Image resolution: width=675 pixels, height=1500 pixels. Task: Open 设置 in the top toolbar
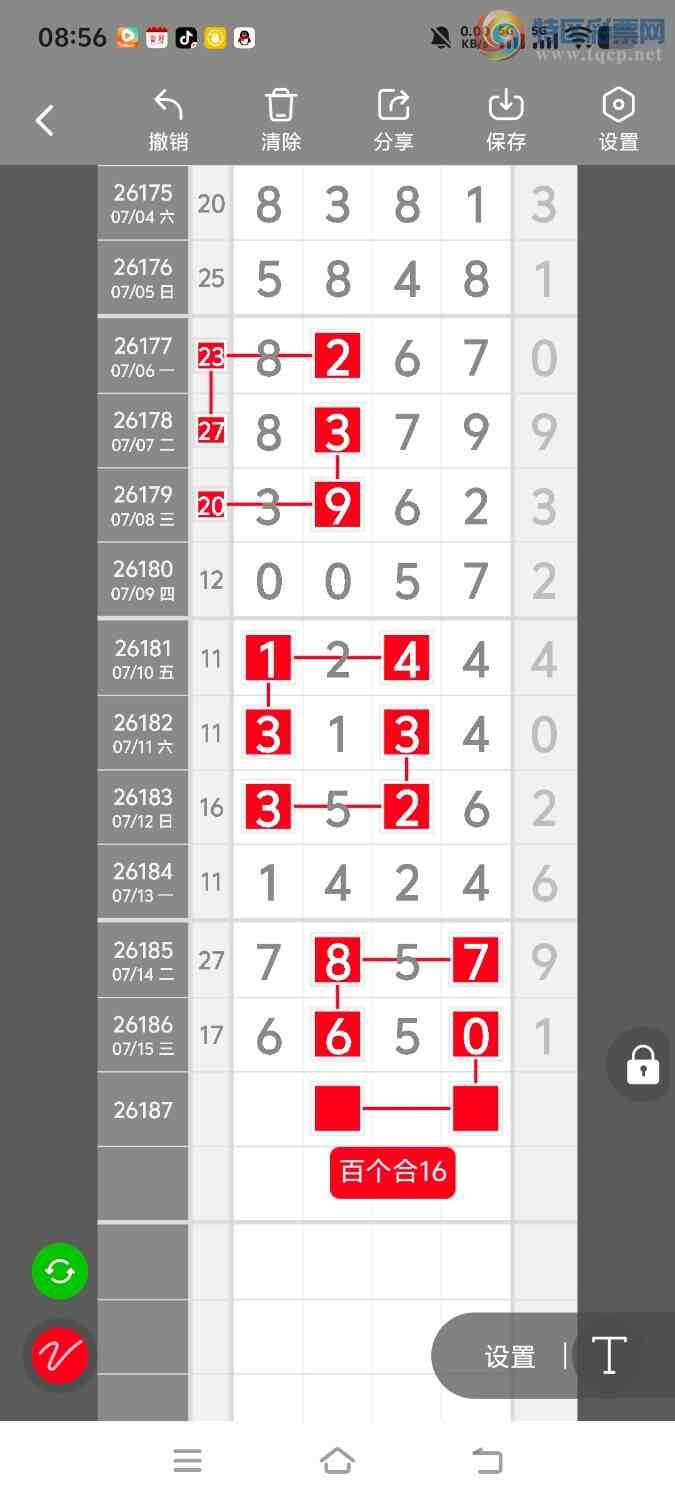click(x=618, y=121)
